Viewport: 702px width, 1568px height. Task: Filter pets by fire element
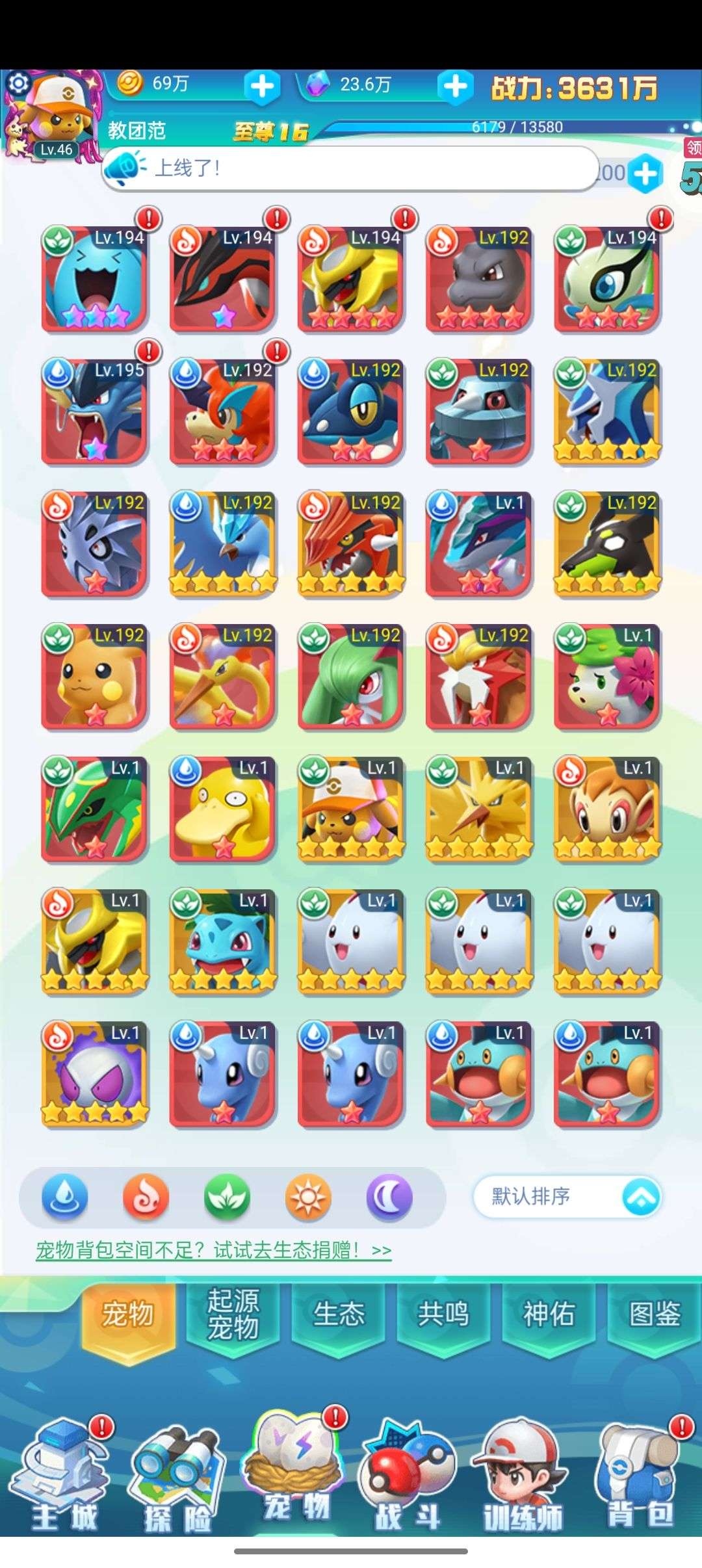tap(146, 1197)
